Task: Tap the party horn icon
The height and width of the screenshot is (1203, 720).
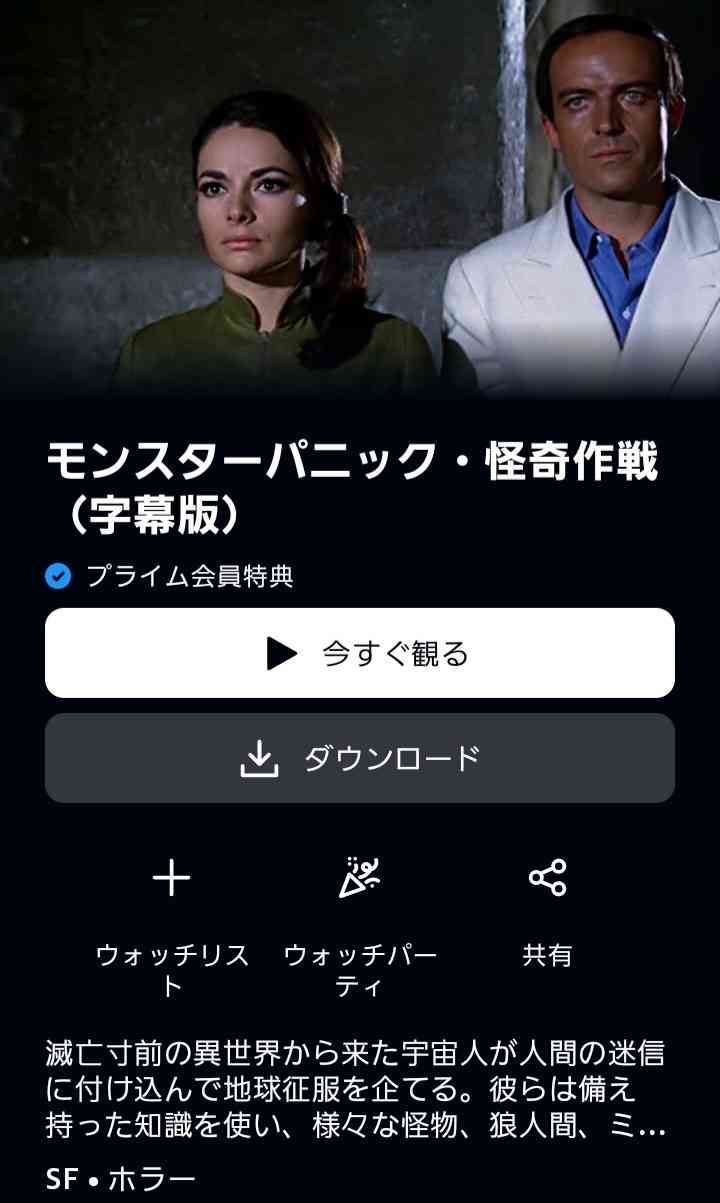Action: (x=360, y=875)
